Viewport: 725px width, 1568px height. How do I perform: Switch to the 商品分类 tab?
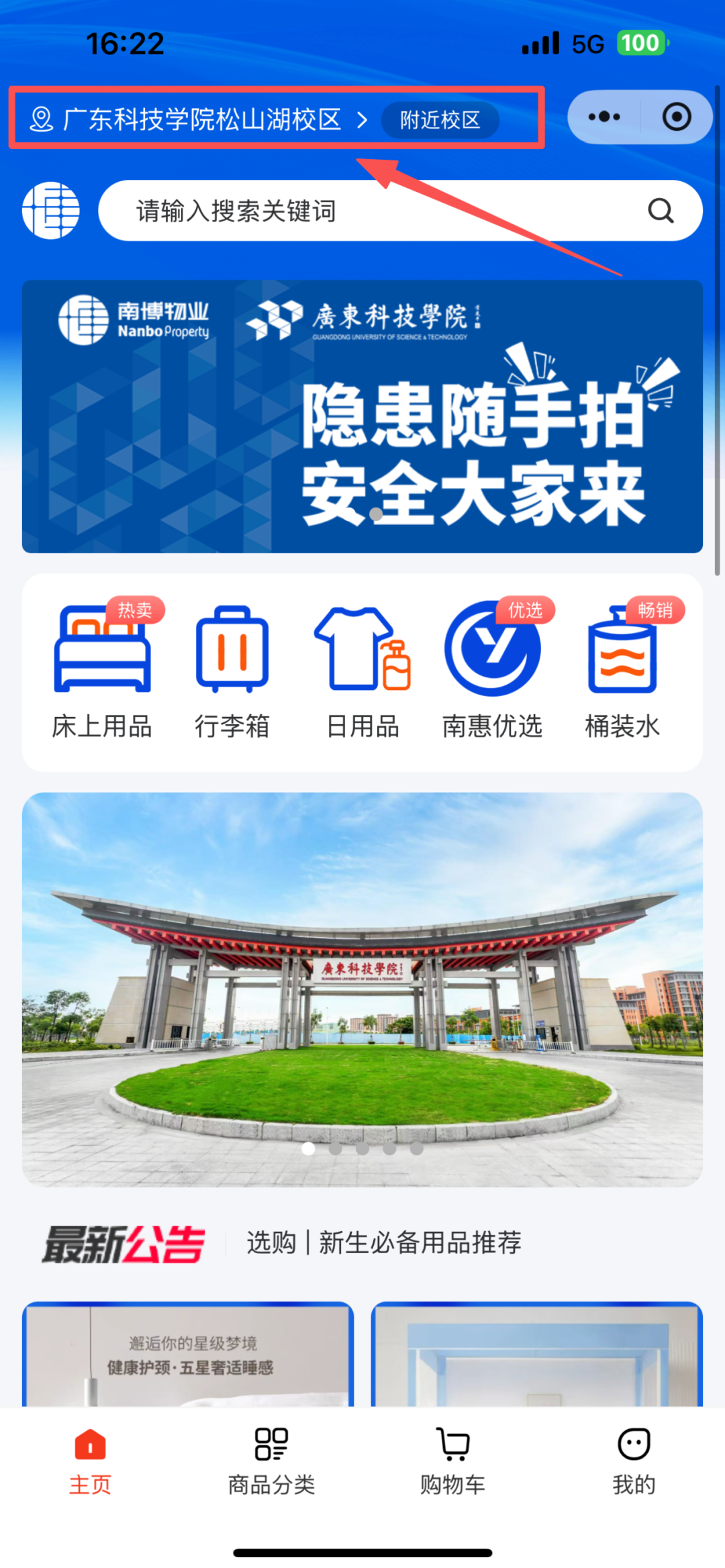pos(271,1461)
